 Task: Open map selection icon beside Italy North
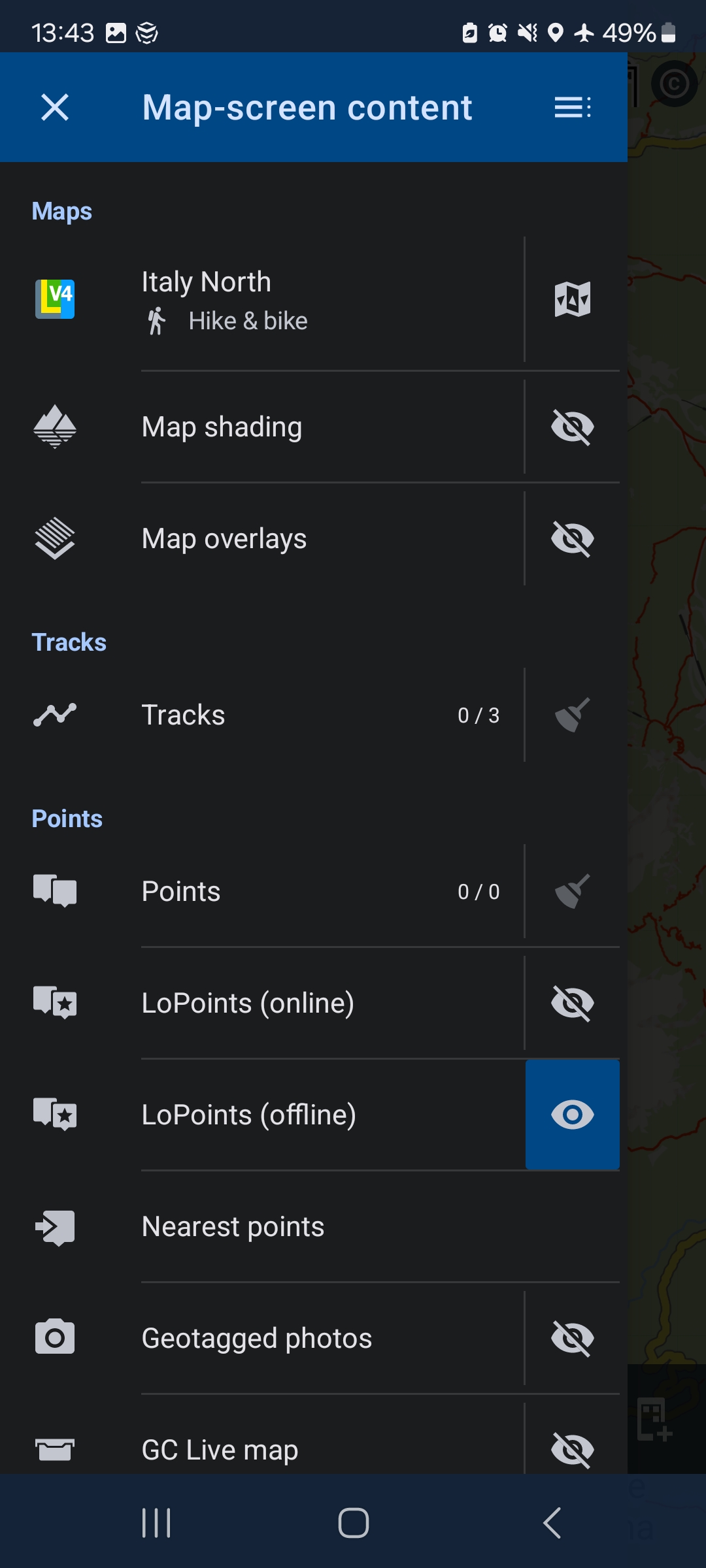pyautogui.click(x=573, y=300)
